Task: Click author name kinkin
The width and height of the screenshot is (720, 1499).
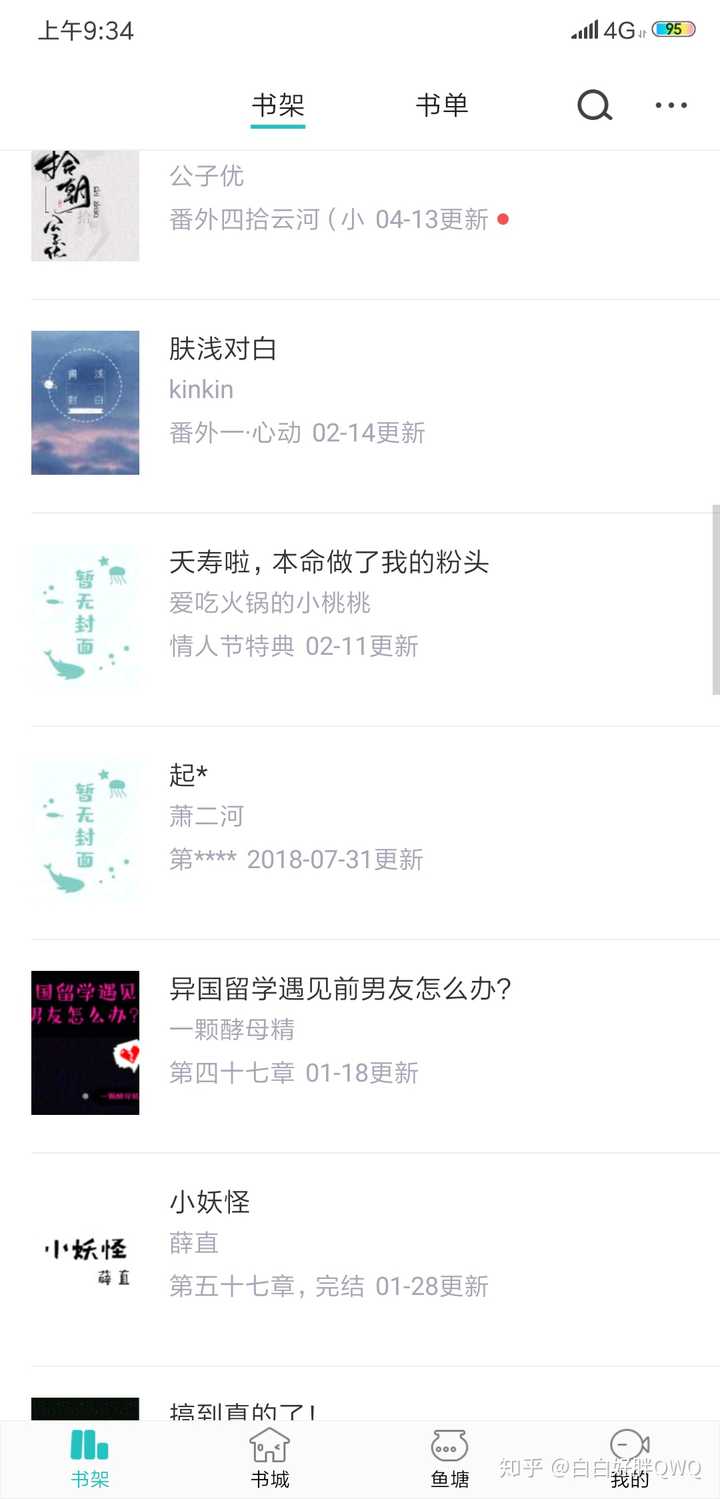Action: pyautogui.click(x=201, y=390)
